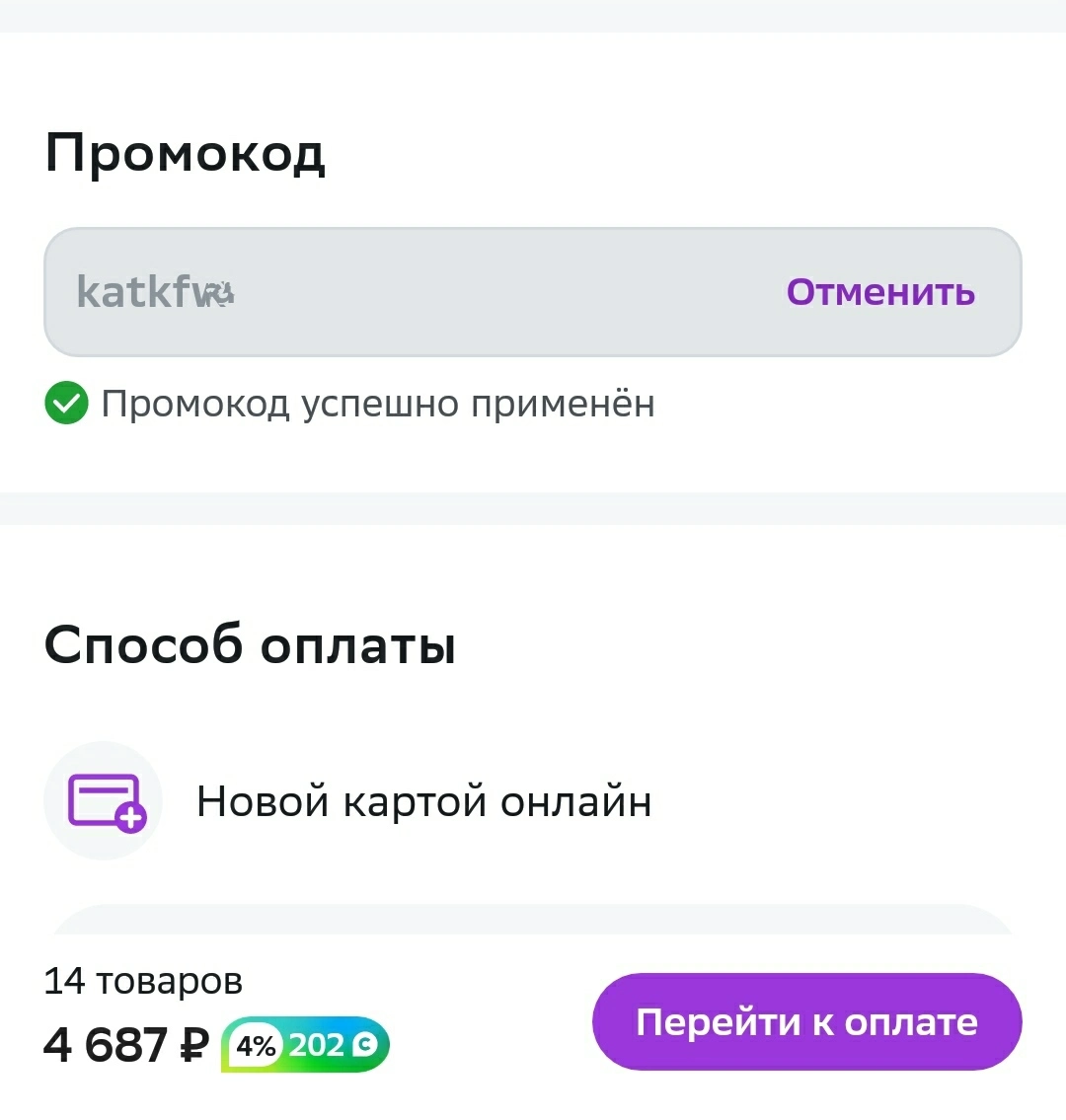The height and width of the screenshot is (1120, 1066).
Task: Tap Перейти к оплате button
Action: (x=806, y=1021)
